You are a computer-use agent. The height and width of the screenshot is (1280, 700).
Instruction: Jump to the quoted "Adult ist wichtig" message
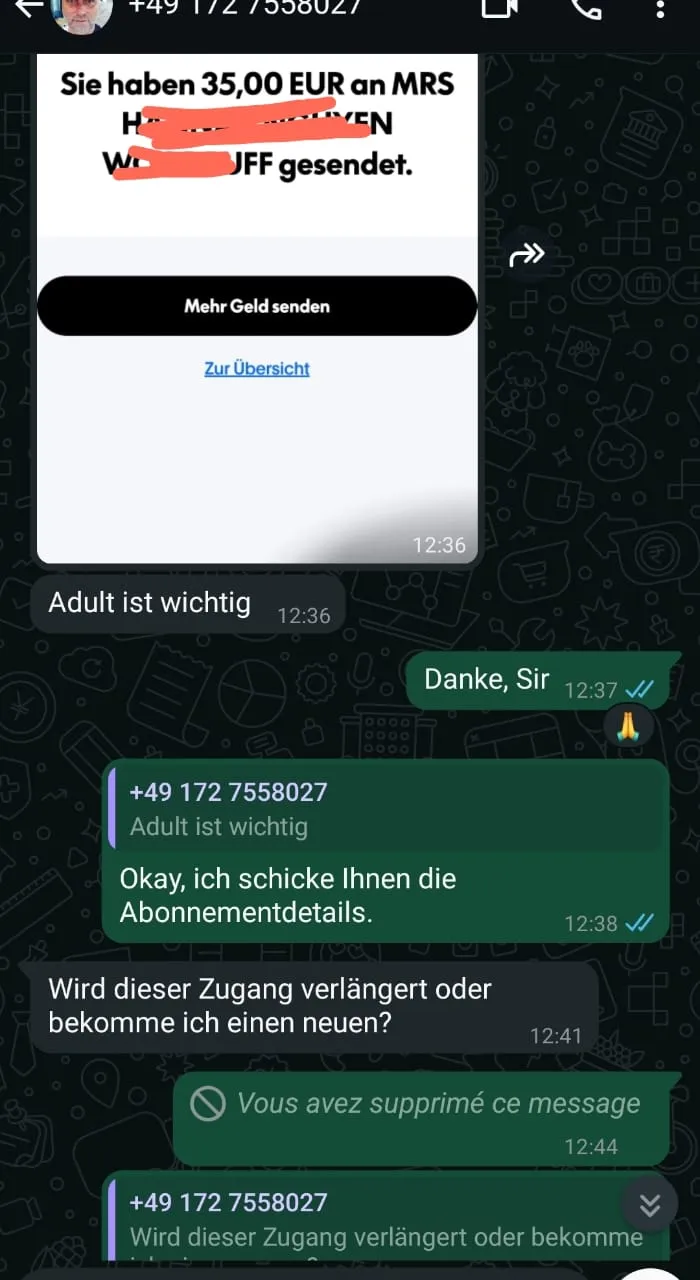click(385, 809)
